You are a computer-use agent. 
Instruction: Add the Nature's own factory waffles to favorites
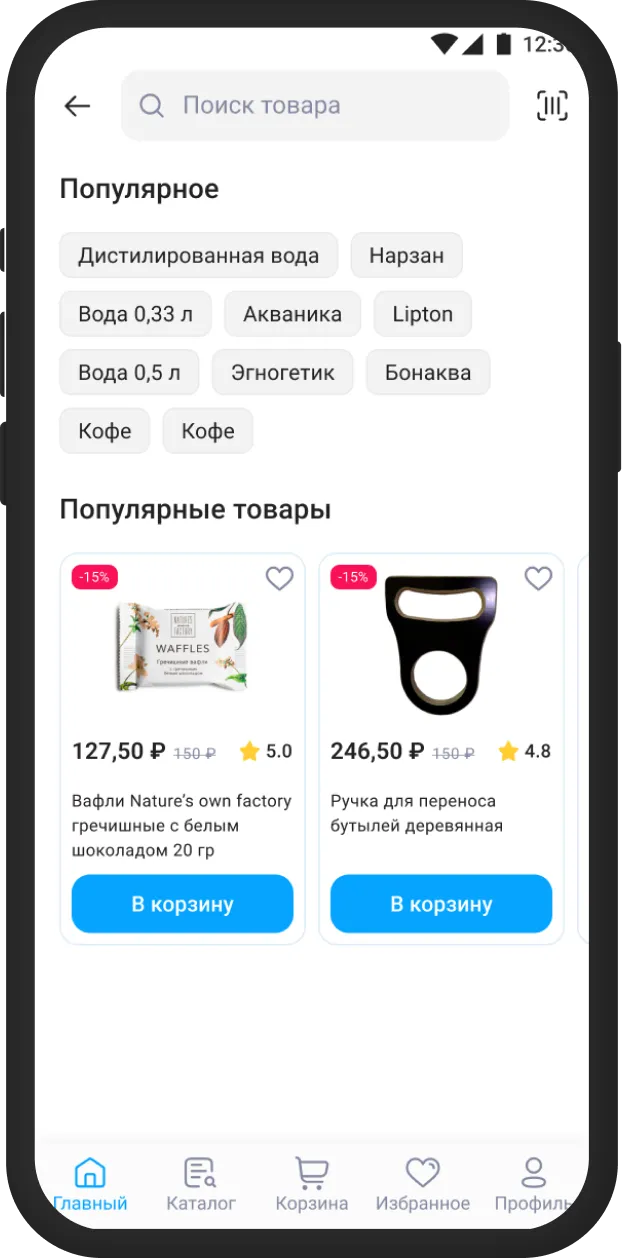279,578
